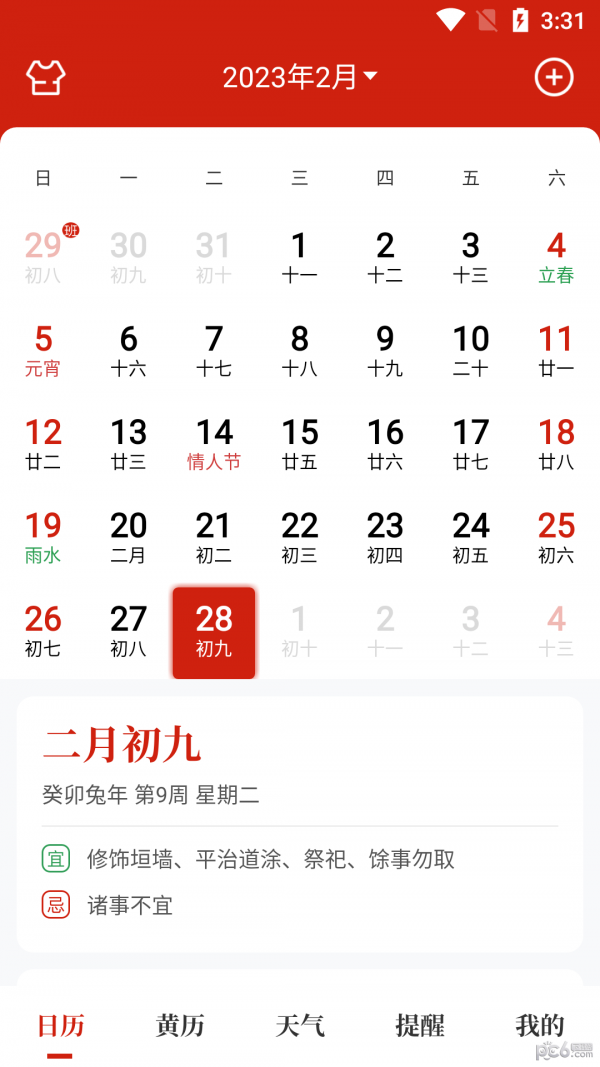The image size is (600, 1067).
Task: Open the theme skin shirt icon
Action: (45, 77)
